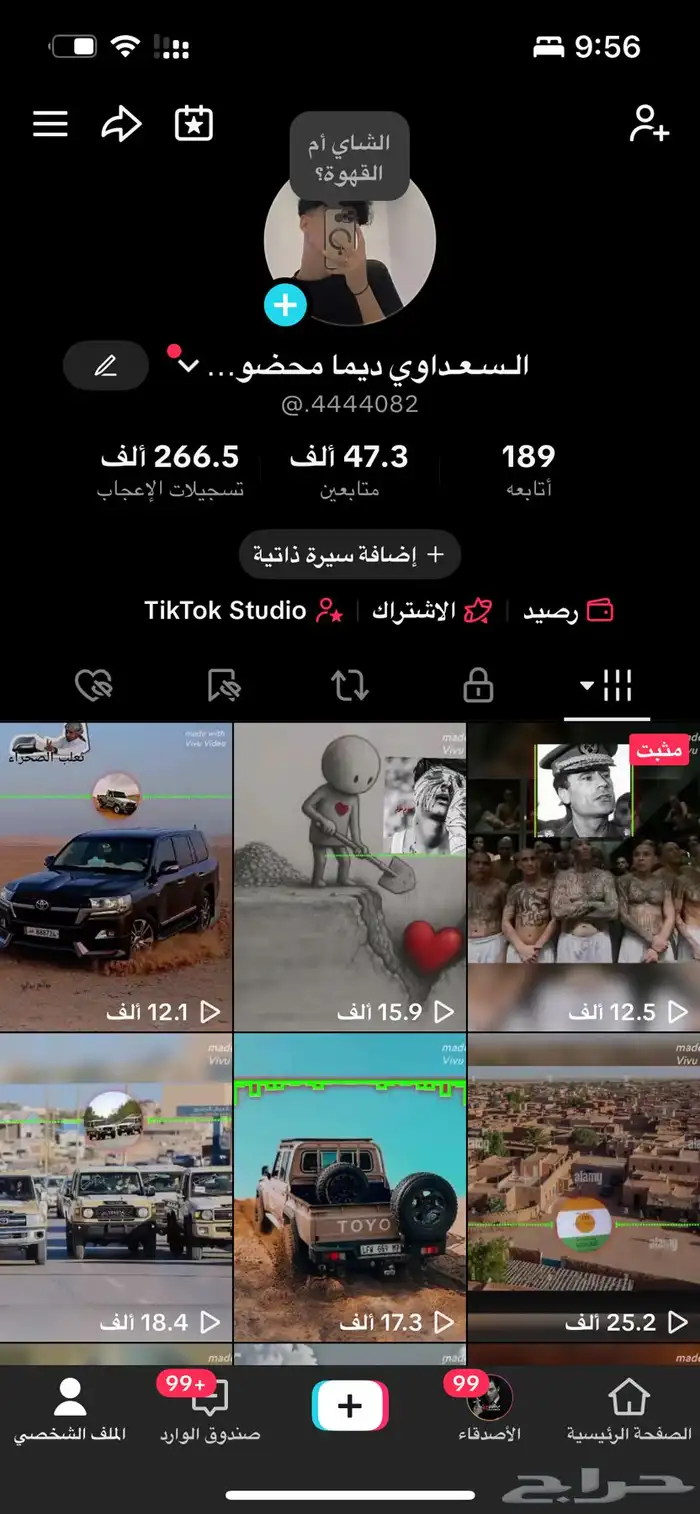
Task: Tap the add friends icon
Action: coord(649,124)
